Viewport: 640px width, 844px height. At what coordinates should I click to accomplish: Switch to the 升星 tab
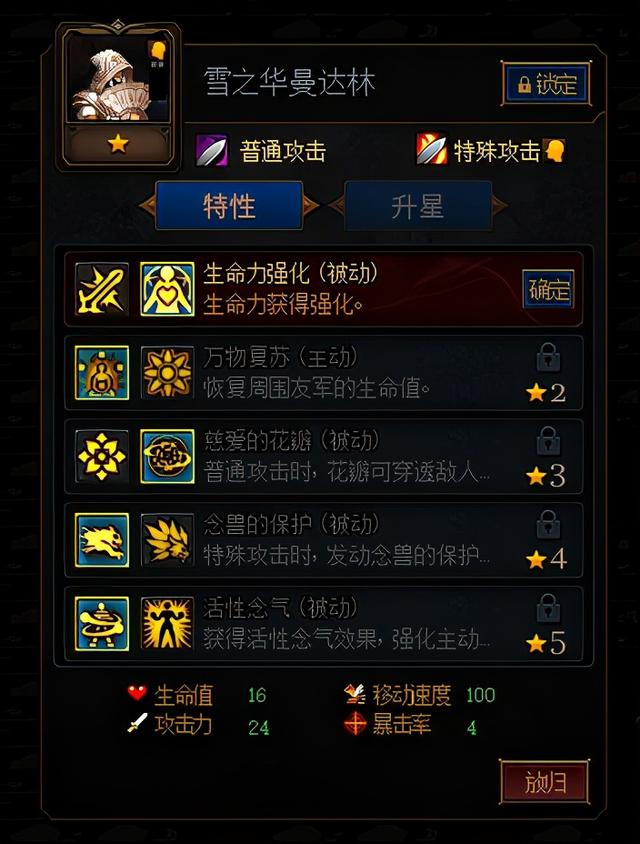417,206
